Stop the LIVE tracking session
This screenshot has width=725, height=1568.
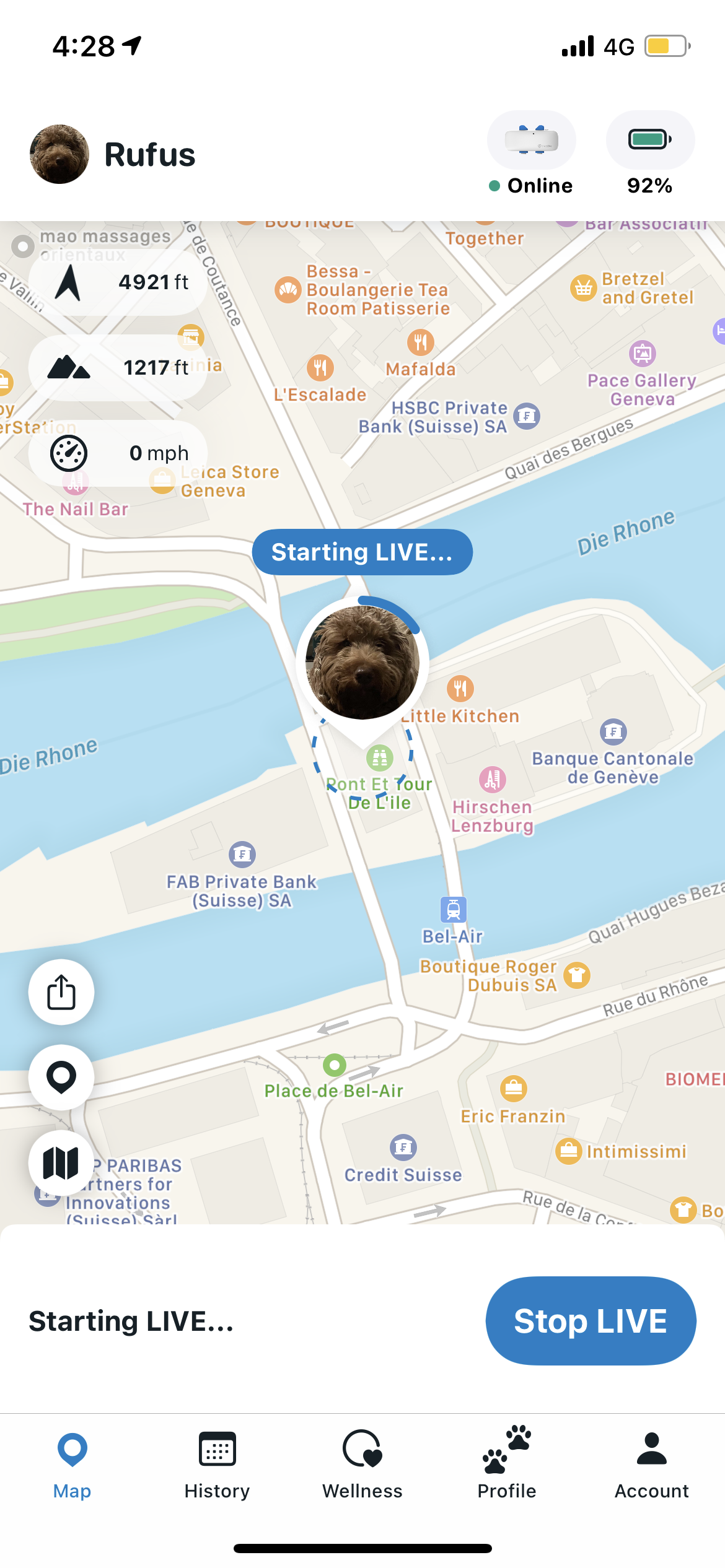coord(591,1321)
